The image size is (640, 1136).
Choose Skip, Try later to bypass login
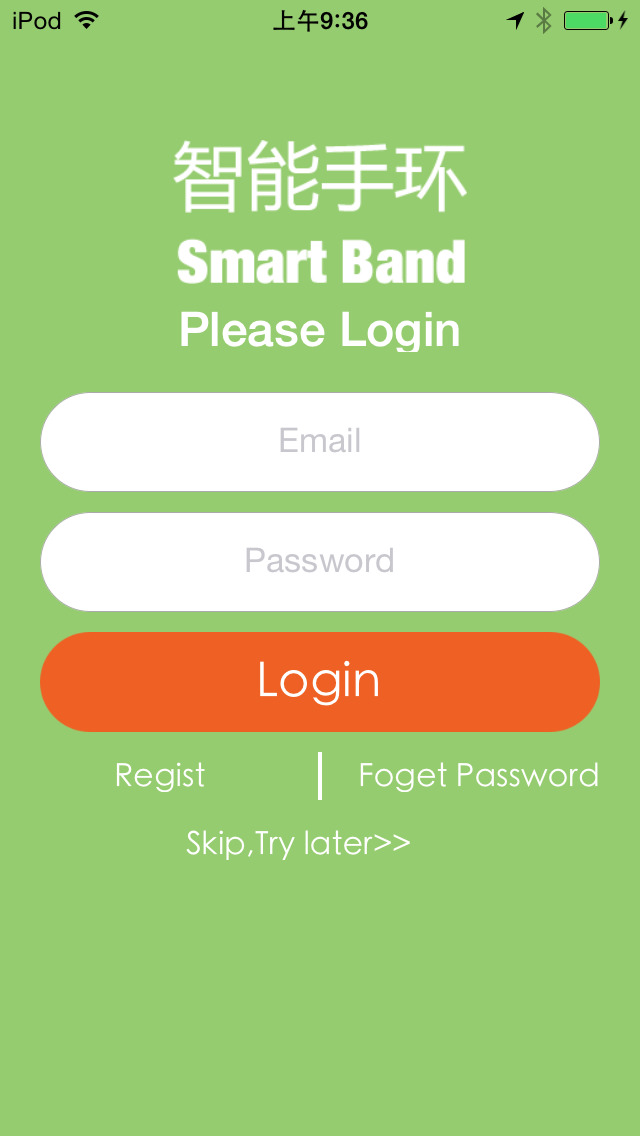[x=298, y=843]
